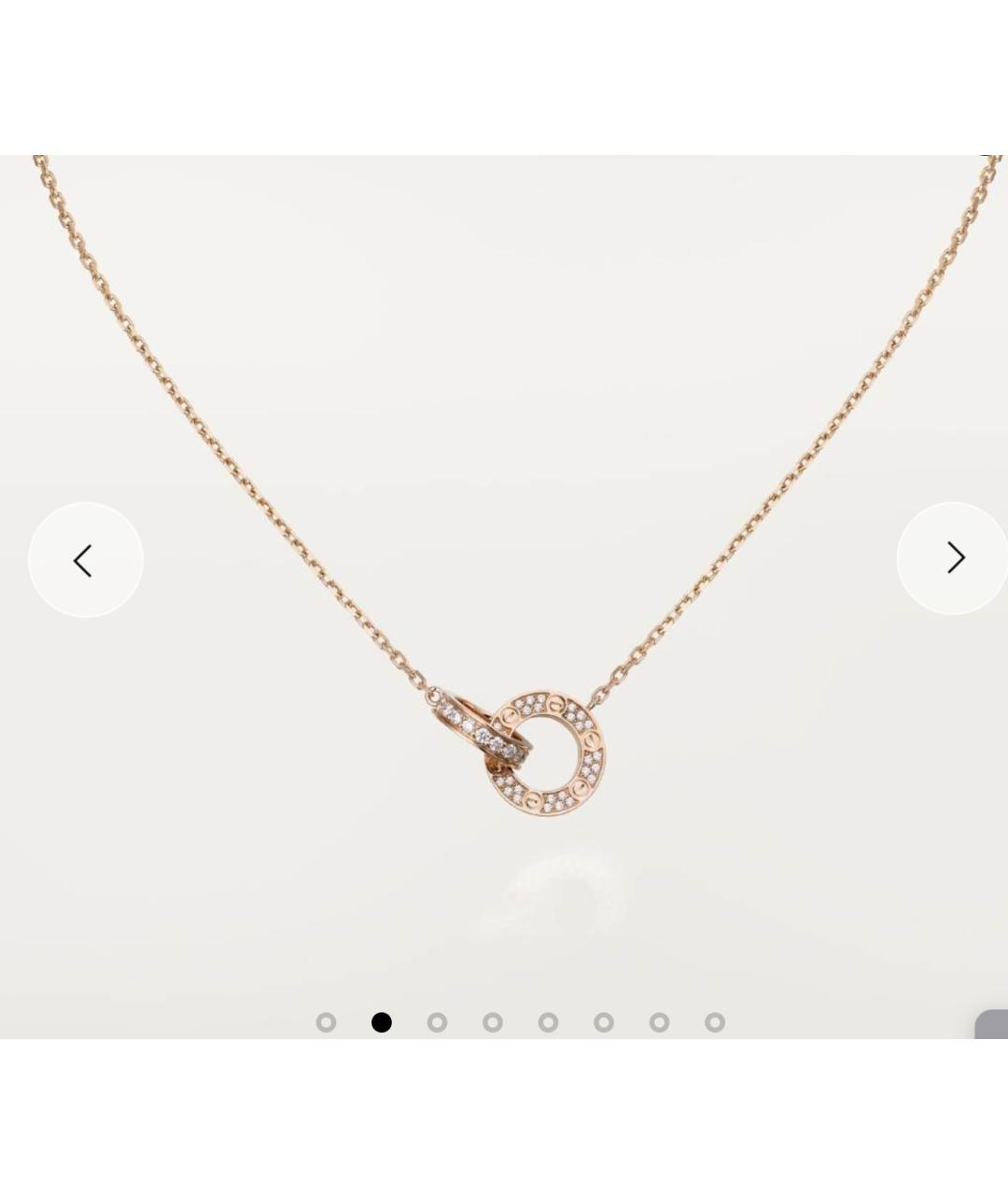Open the fifth image via indicator dot
The height and width of the screenshot is (1195, 1008).
coord(548,1022)
